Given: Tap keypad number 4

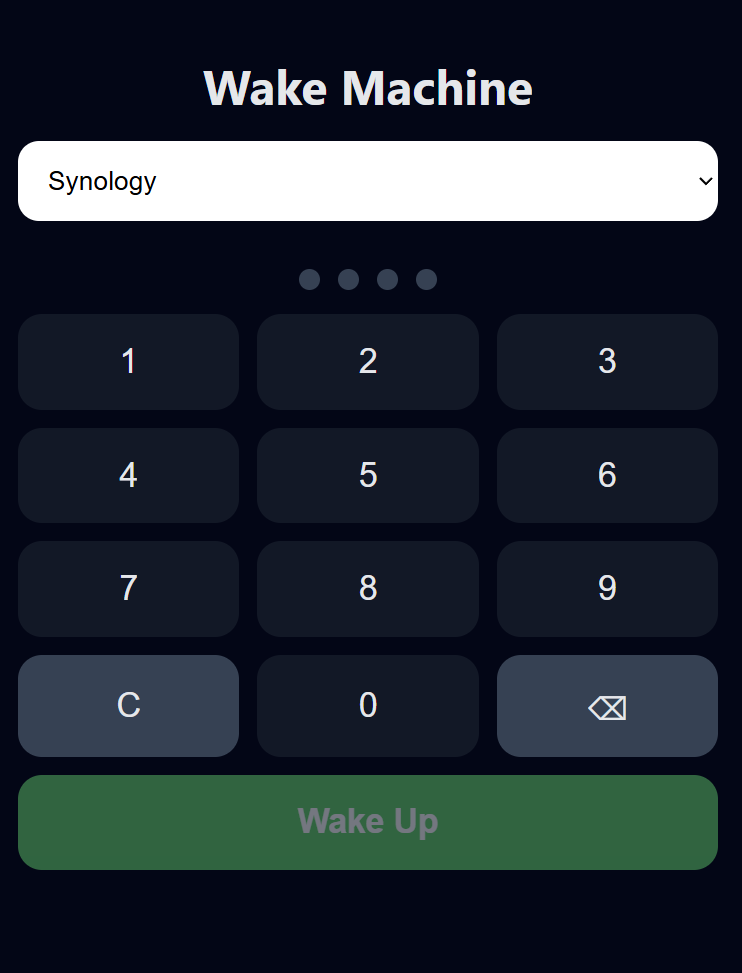Looking at the screenshot, I should [128, 475].
